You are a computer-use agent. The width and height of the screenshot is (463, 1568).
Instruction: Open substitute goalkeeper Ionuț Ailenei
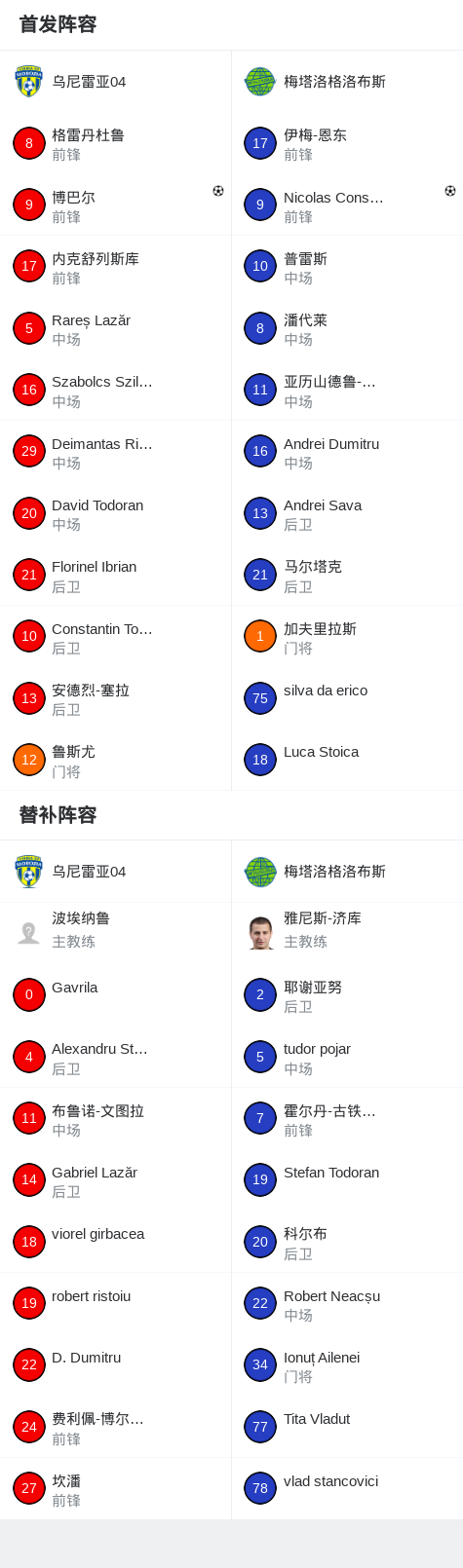click(347, 1365)
